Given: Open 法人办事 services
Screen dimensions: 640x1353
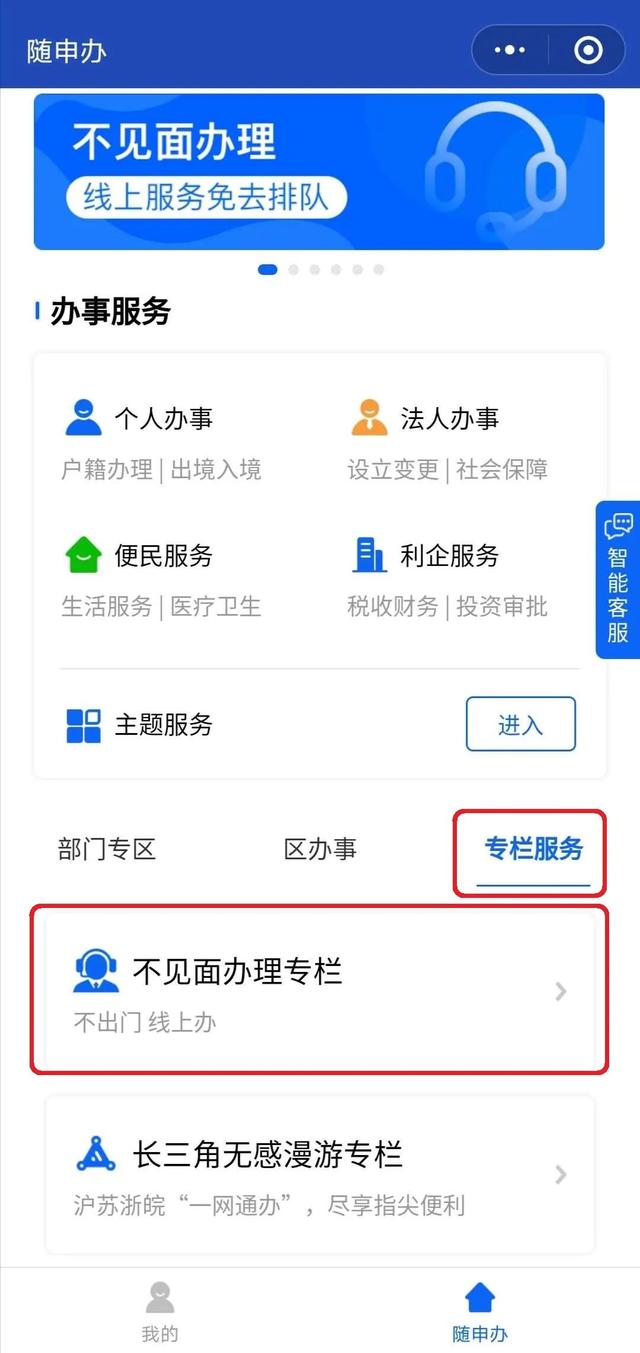Looking at the screenshot, I should [447, 419].
